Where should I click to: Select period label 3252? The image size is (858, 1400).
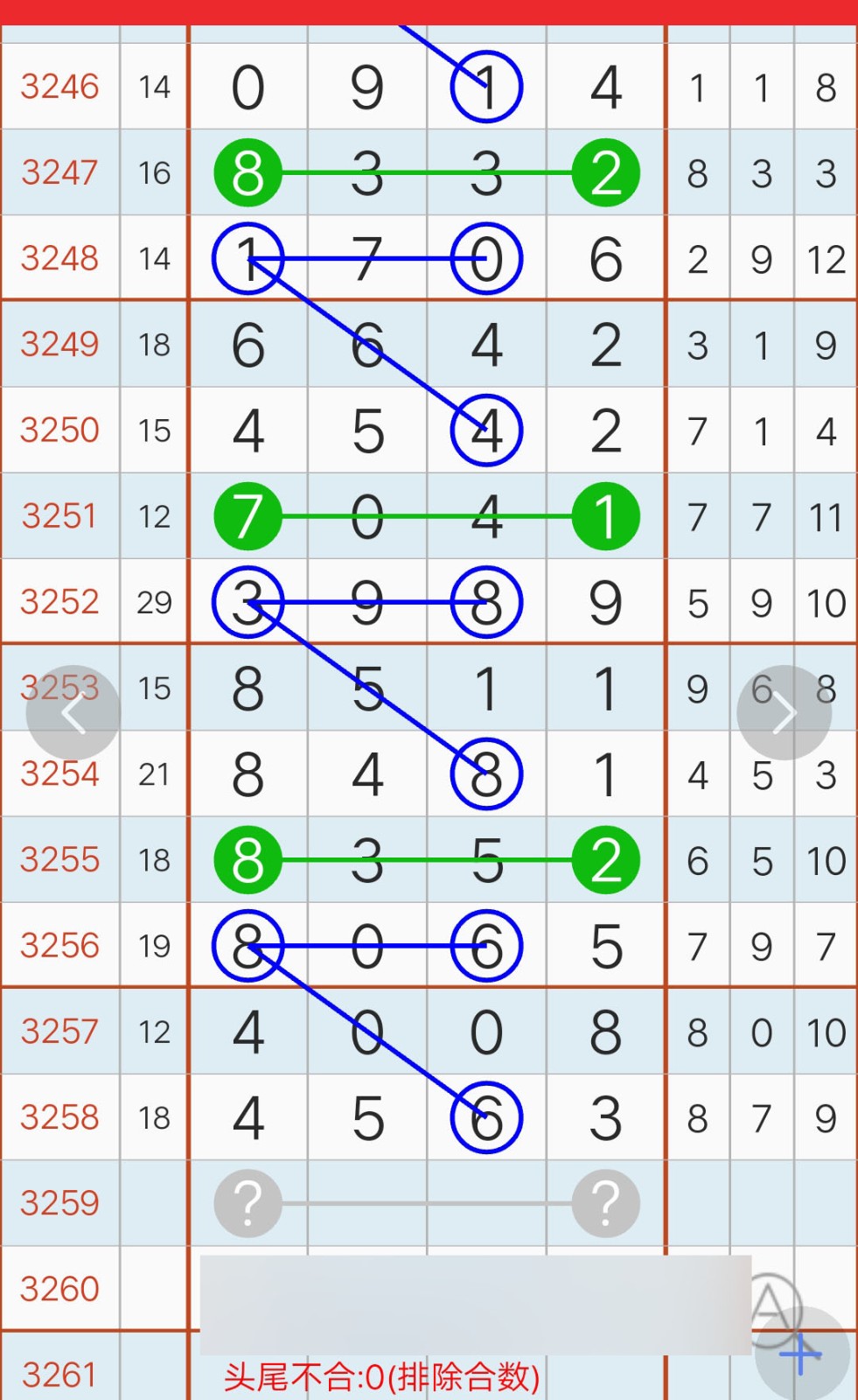click(x=58, y=602)
